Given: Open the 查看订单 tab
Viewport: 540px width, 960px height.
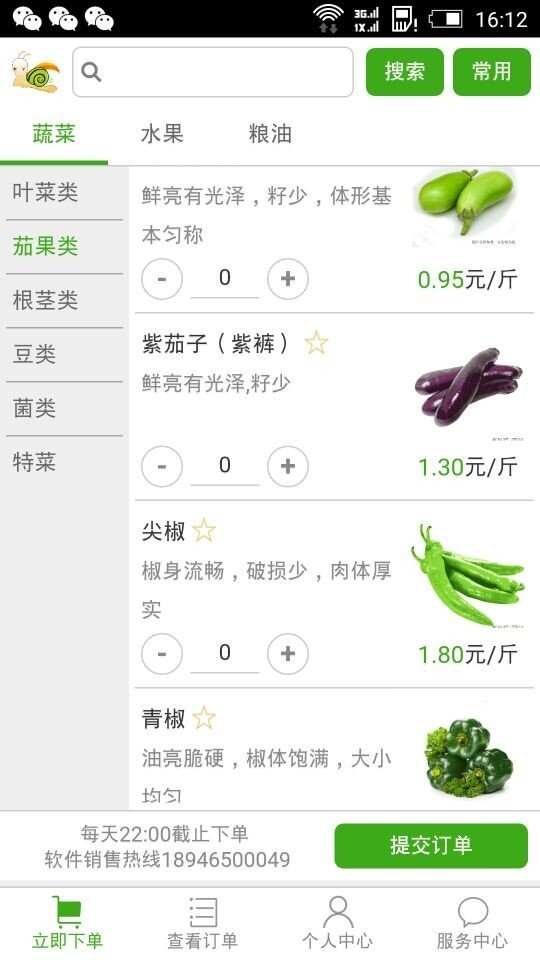Looking at the screenshot, I should [x=203, y=923].
